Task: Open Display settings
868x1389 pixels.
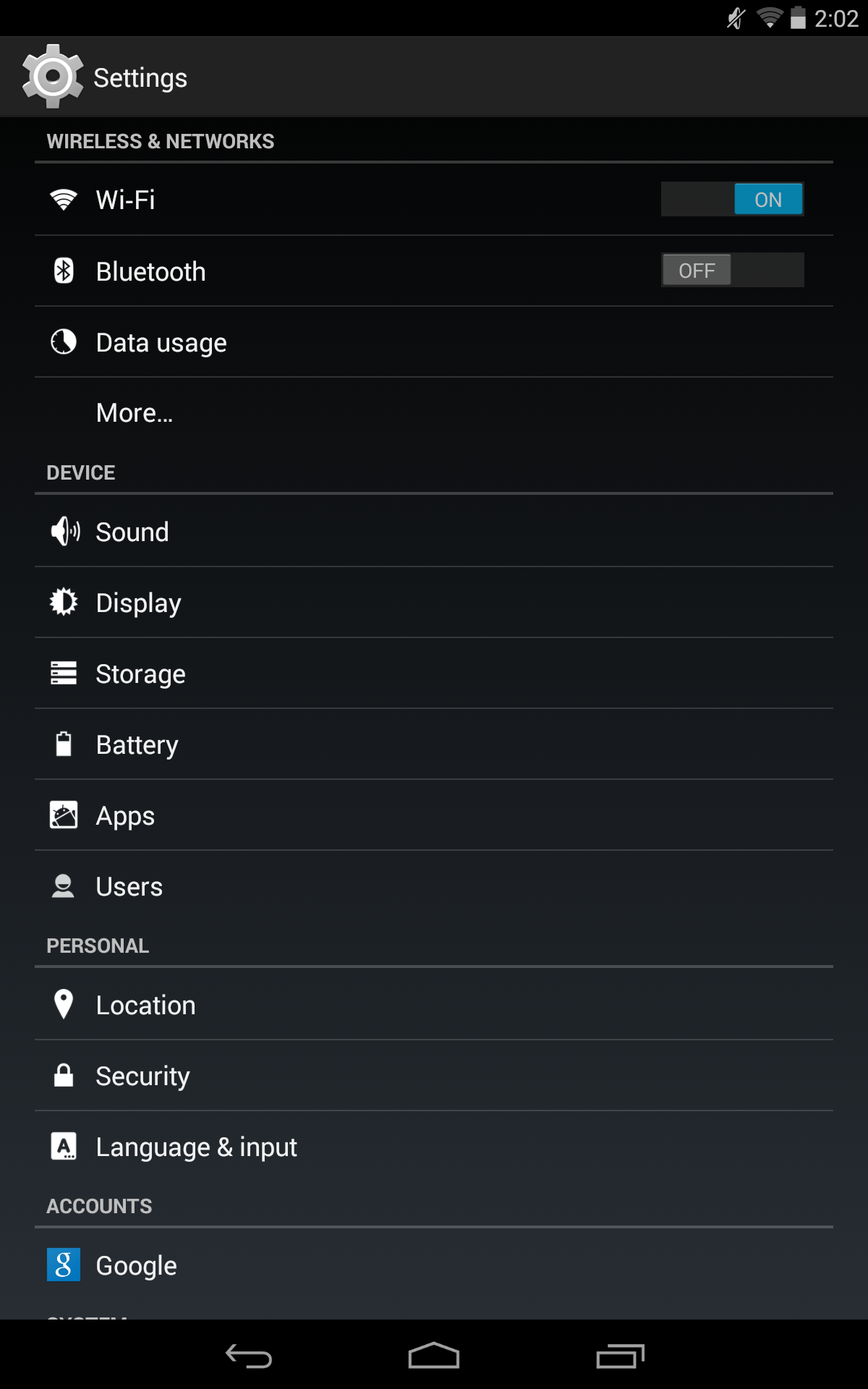Action: coord(434,603)
